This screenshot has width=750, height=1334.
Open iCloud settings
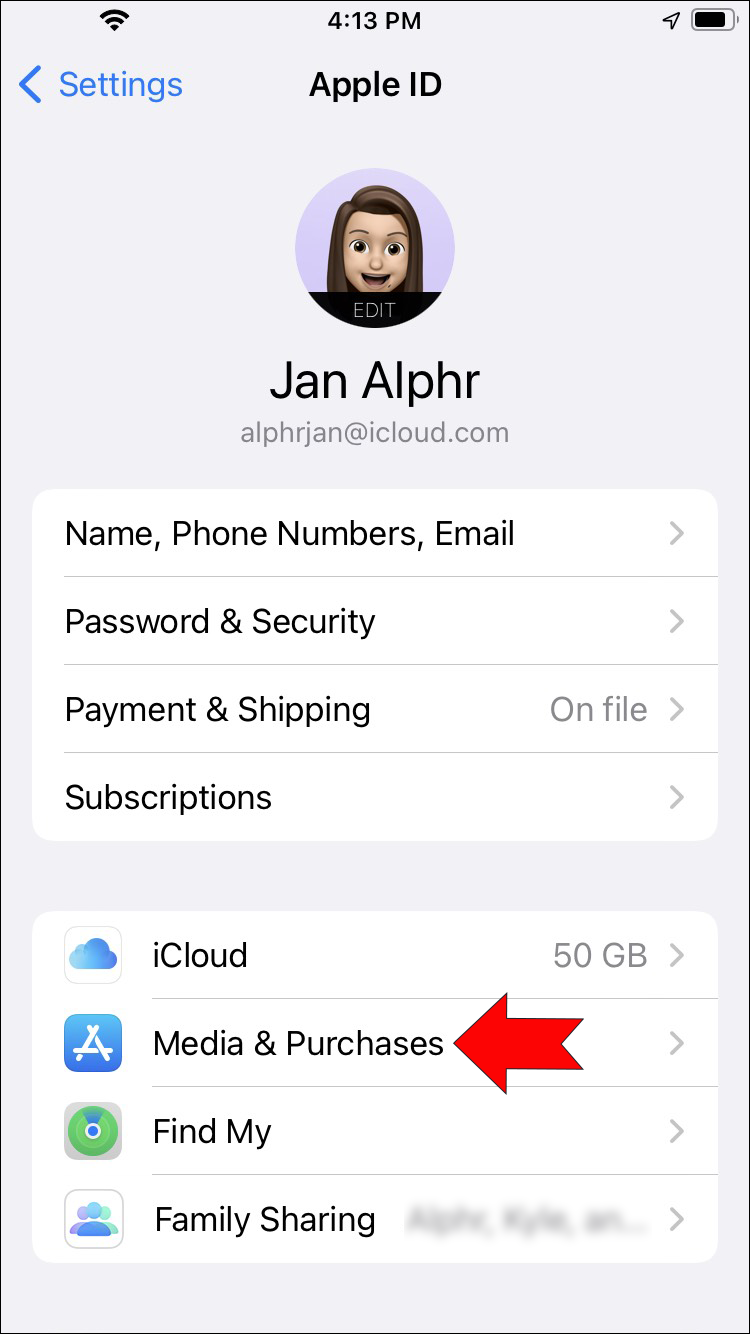(374, 955)
